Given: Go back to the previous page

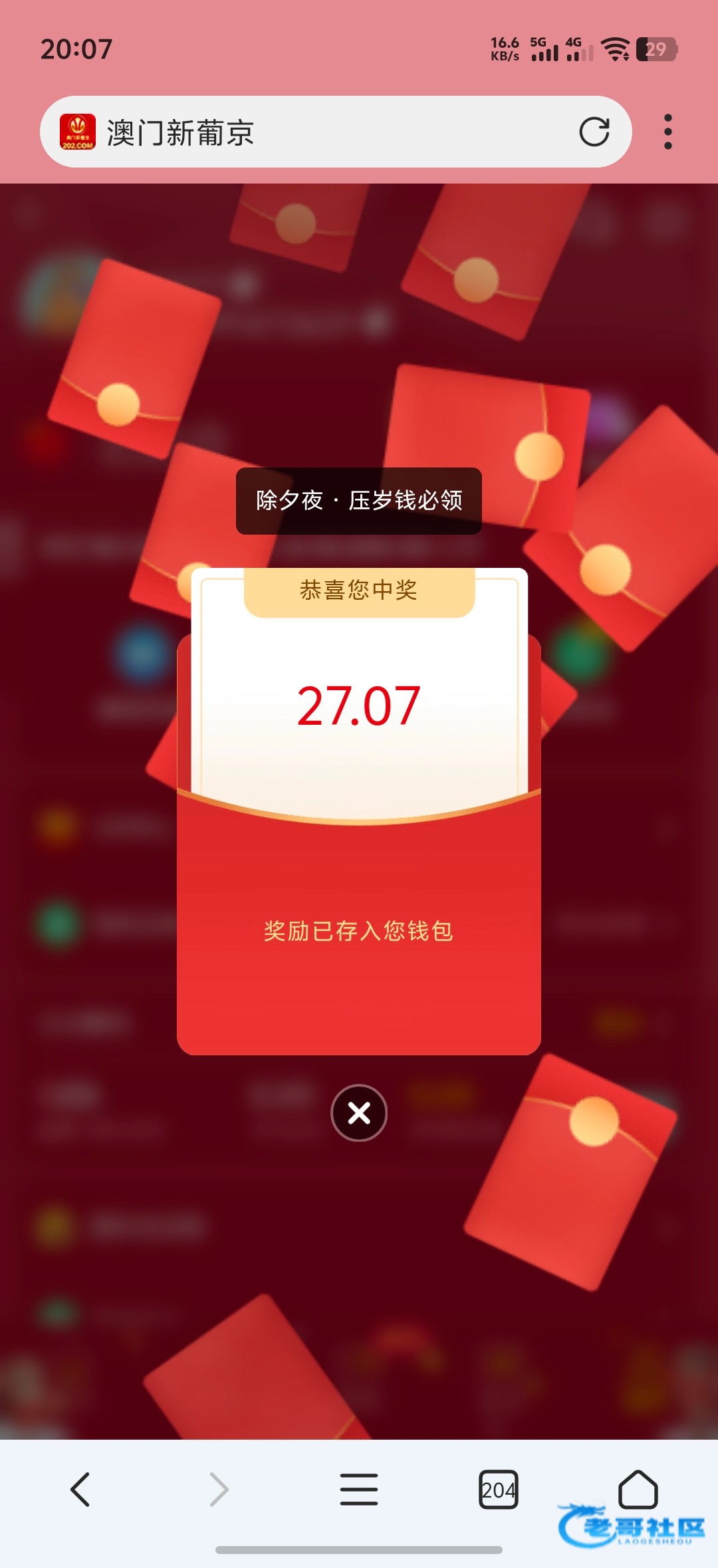Looking at the screenshot, I should click(x=80, y=1489).
